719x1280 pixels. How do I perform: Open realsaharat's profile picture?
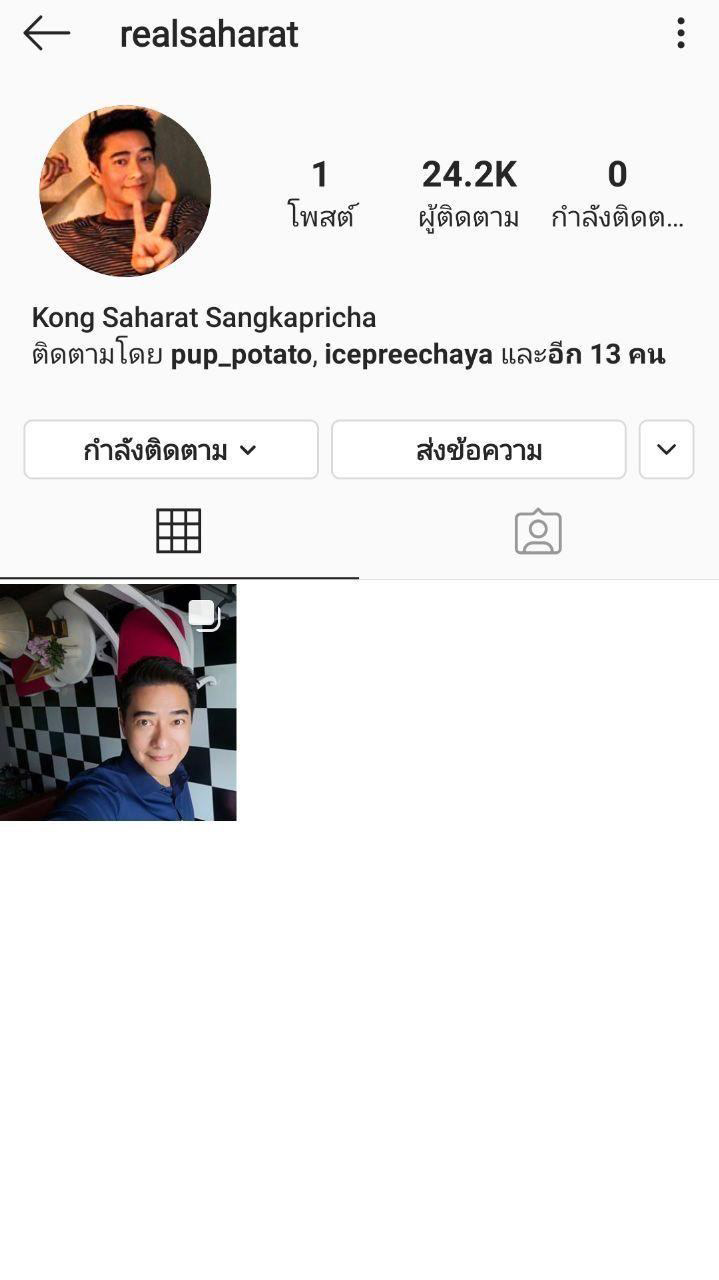pyautogui.click(x=125, y=191)
